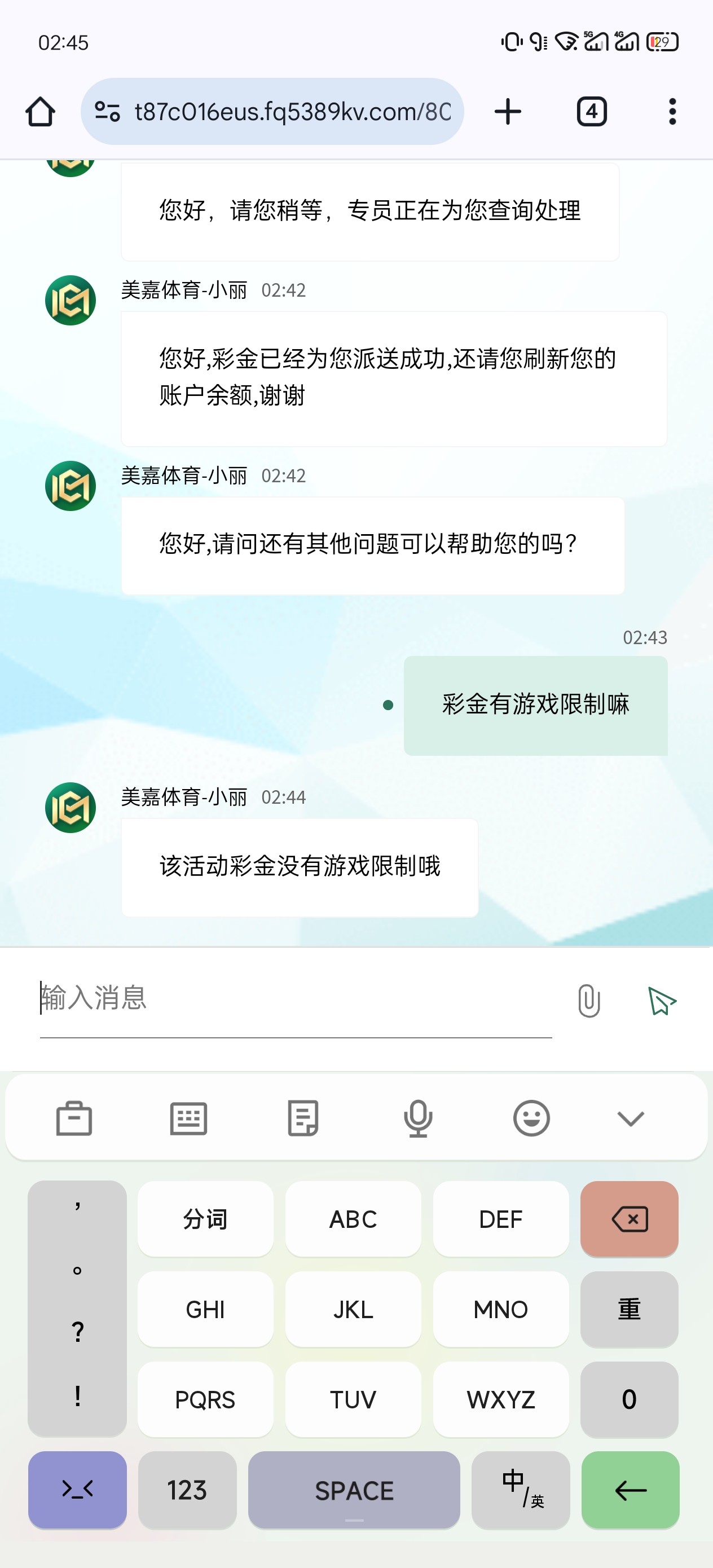Tap the 分词 key
The height and width of the screenshot is (1568, 713).
tap(205, 1219)
